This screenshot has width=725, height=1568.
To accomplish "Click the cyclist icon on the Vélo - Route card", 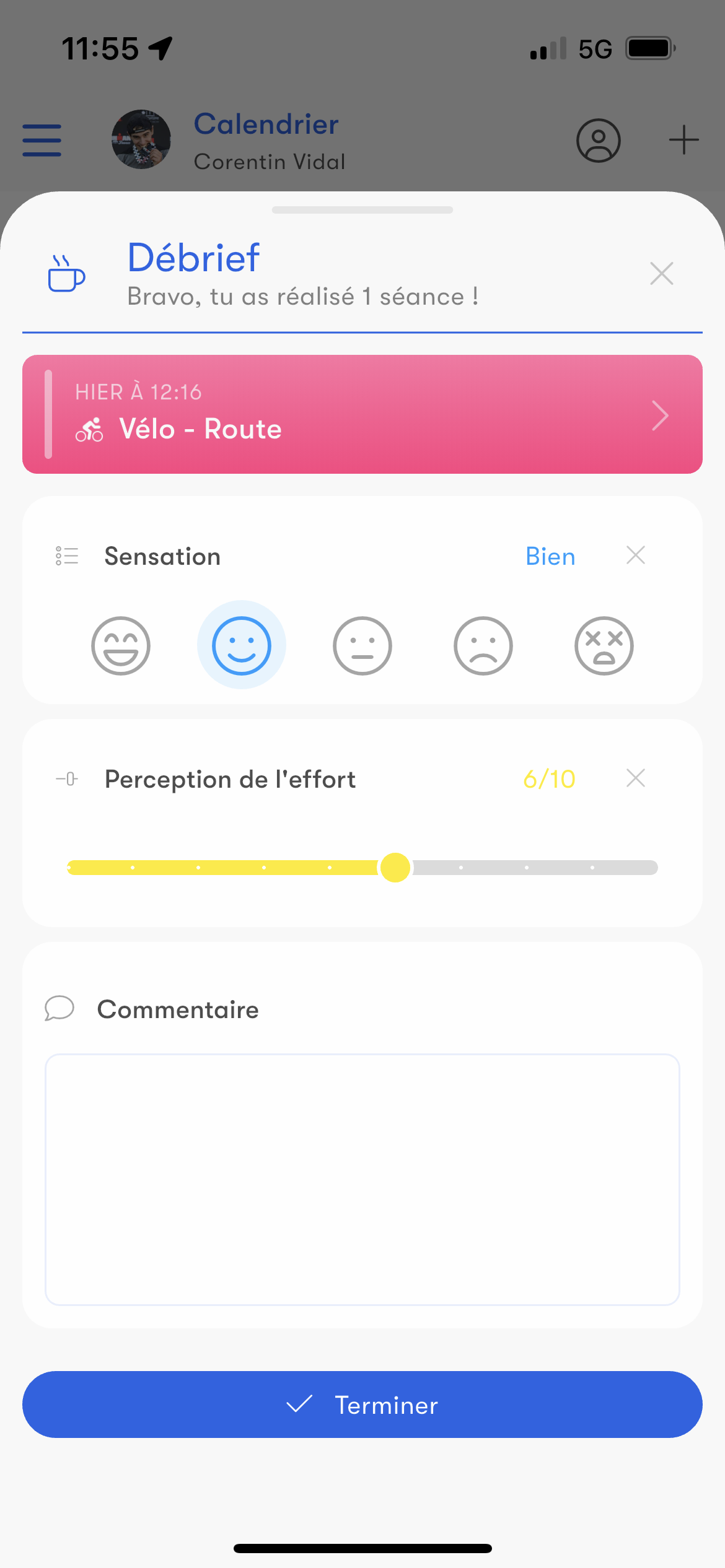I will [90, 429].
